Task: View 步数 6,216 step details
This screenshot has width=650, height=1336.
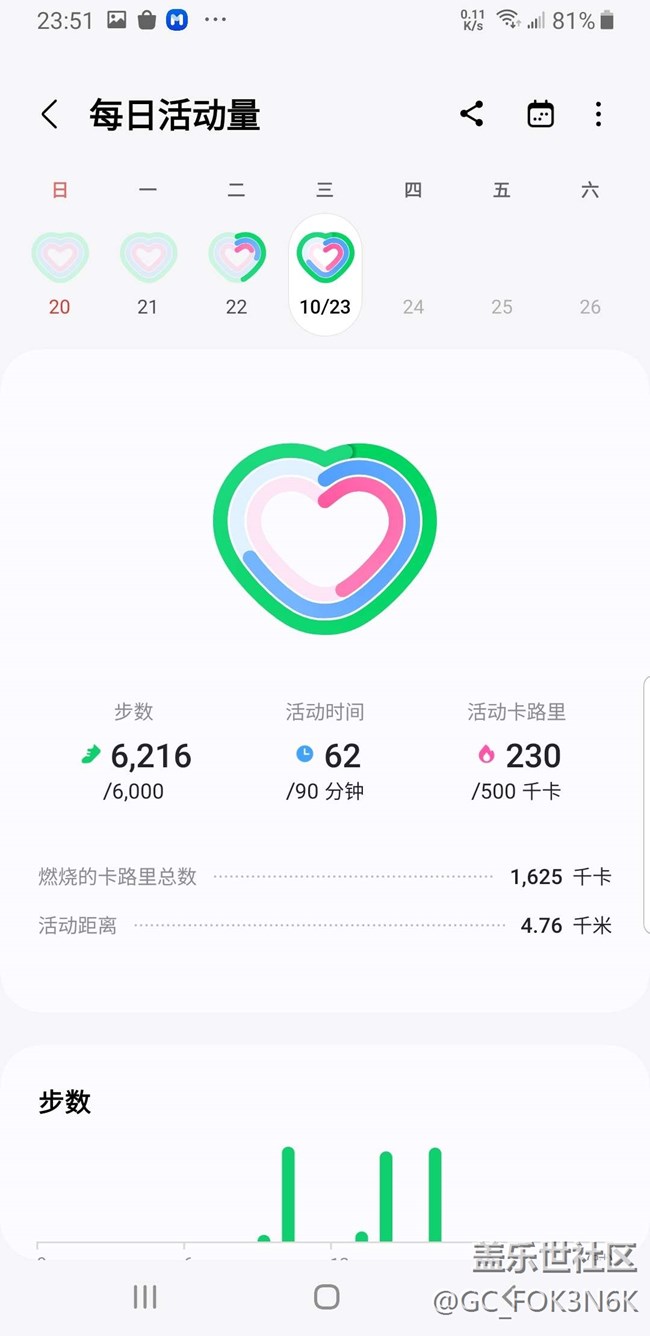Action: (x=134, y=752)
